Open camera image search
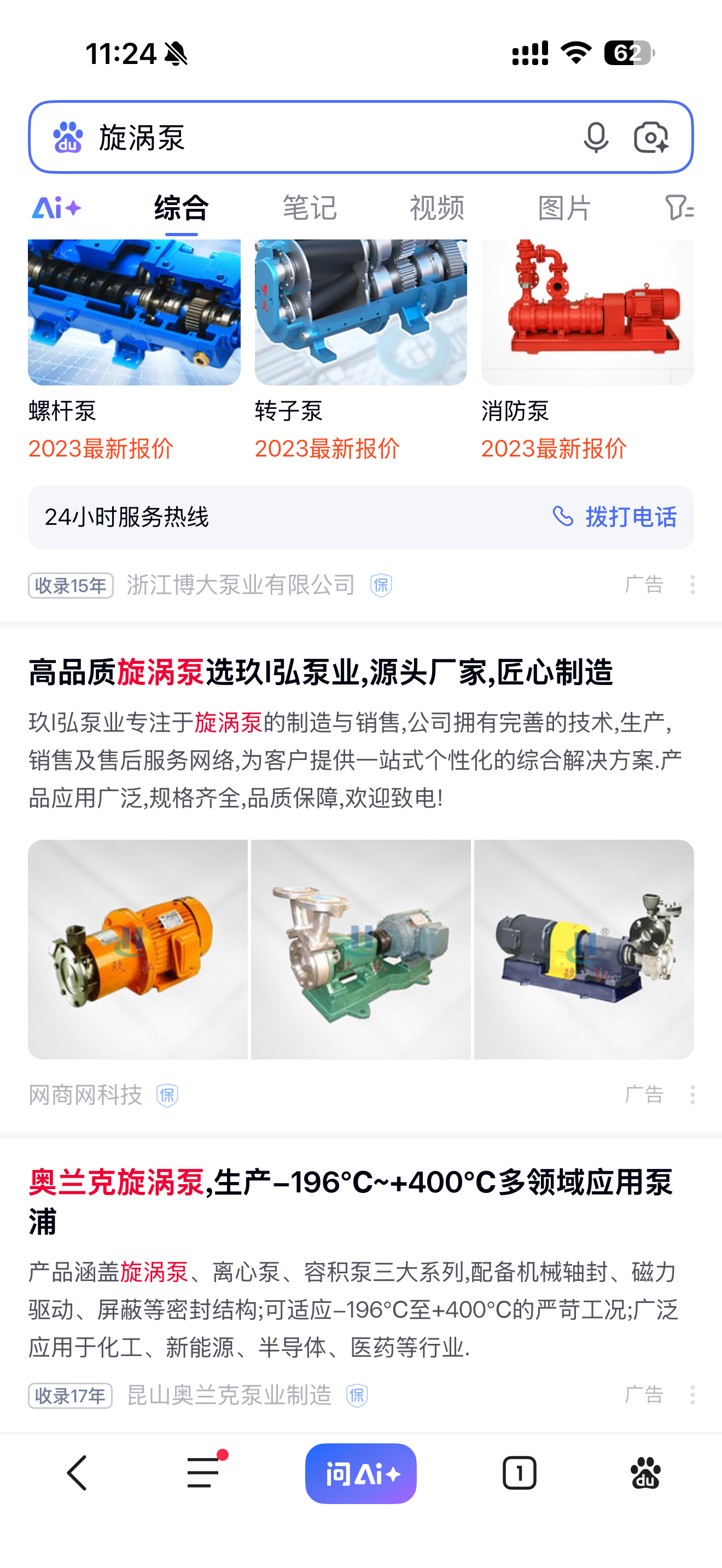Viewport: 722px width, 1568px height. pyautogui.click(x=650, y=137)
